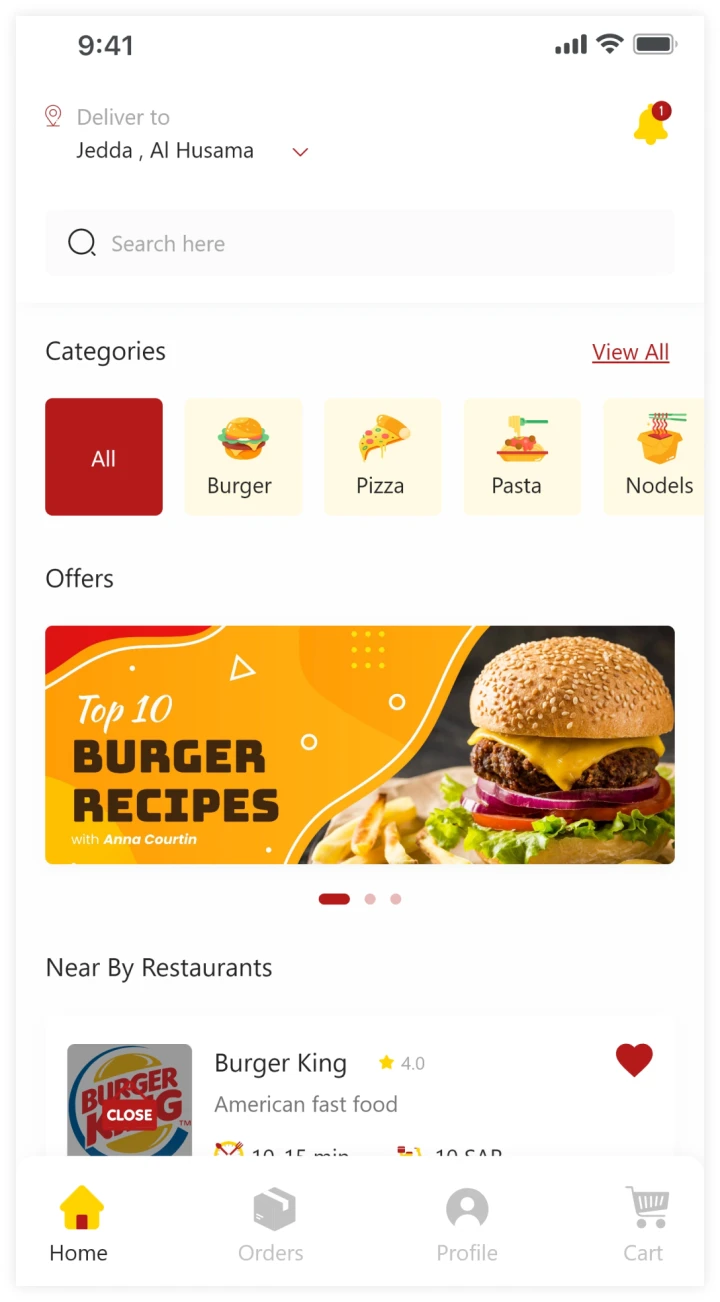
Task: Unfavorite Burger King with the heart icon
Action: [634, 1060]
